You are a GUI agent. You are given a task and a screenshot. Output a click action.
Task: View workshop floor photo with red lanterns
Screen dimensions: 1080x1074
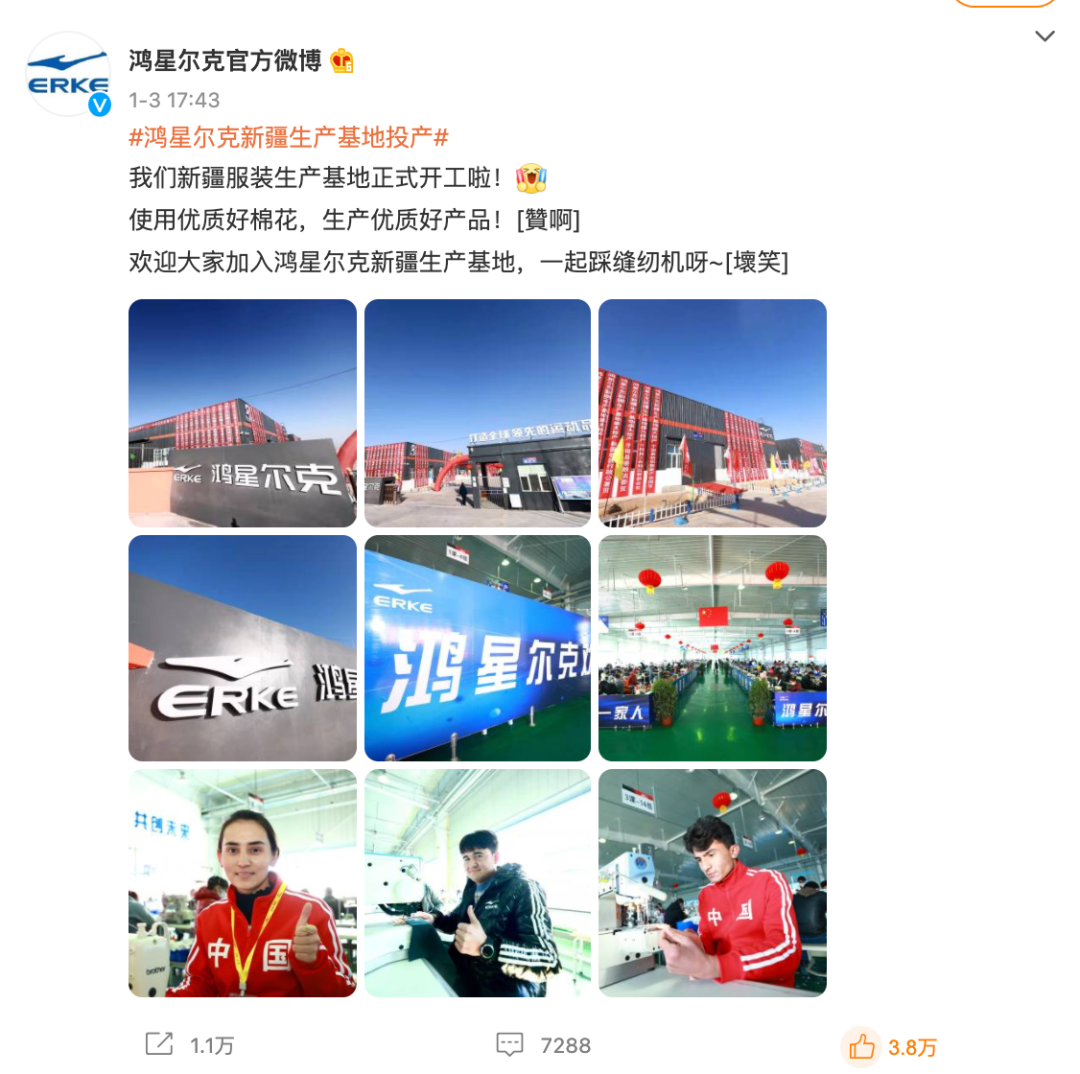pos(712,648)
